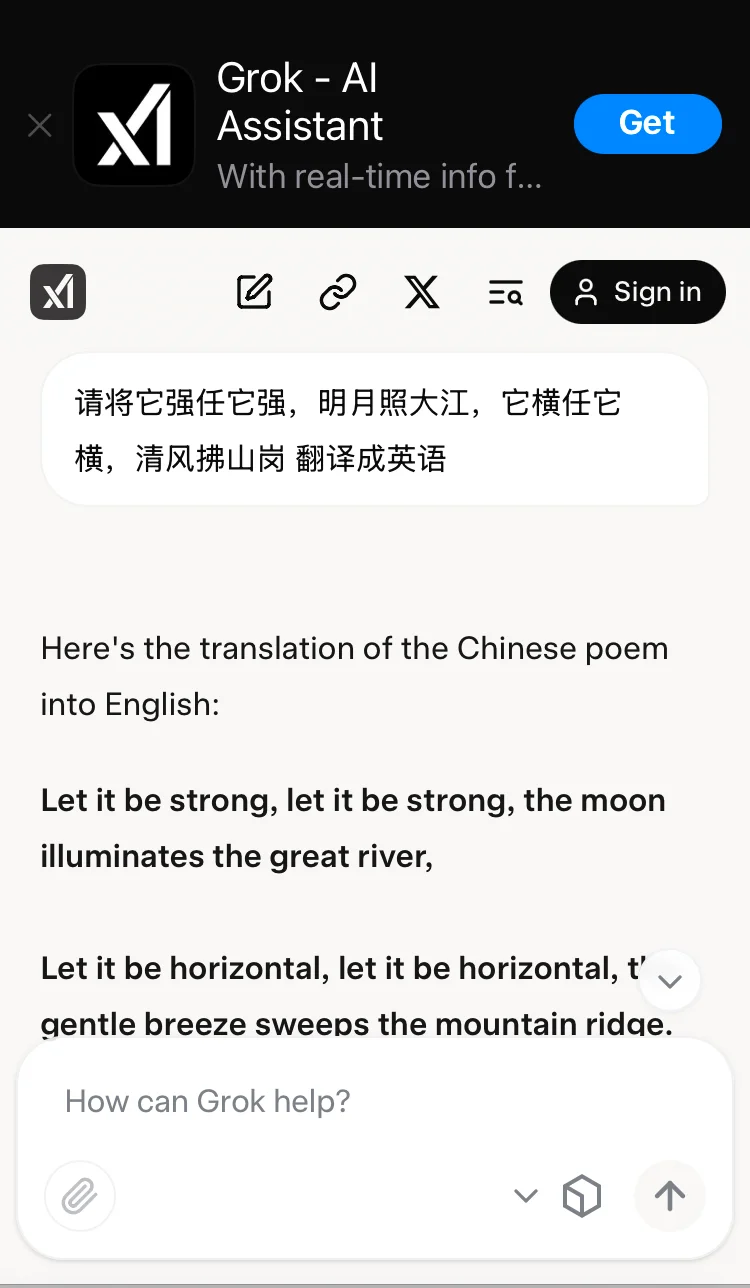Send the message with the arrow button
Viewport: 750px width, 1288px height.
(x=670, y=1196)
